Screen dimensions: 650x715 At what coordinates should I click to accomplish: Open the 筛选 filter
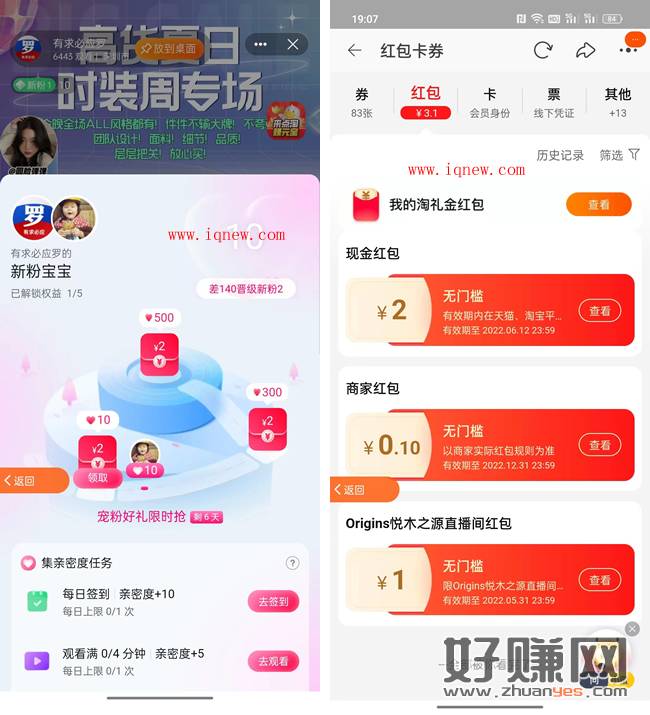pyautogui.click(x=619, y=155)
